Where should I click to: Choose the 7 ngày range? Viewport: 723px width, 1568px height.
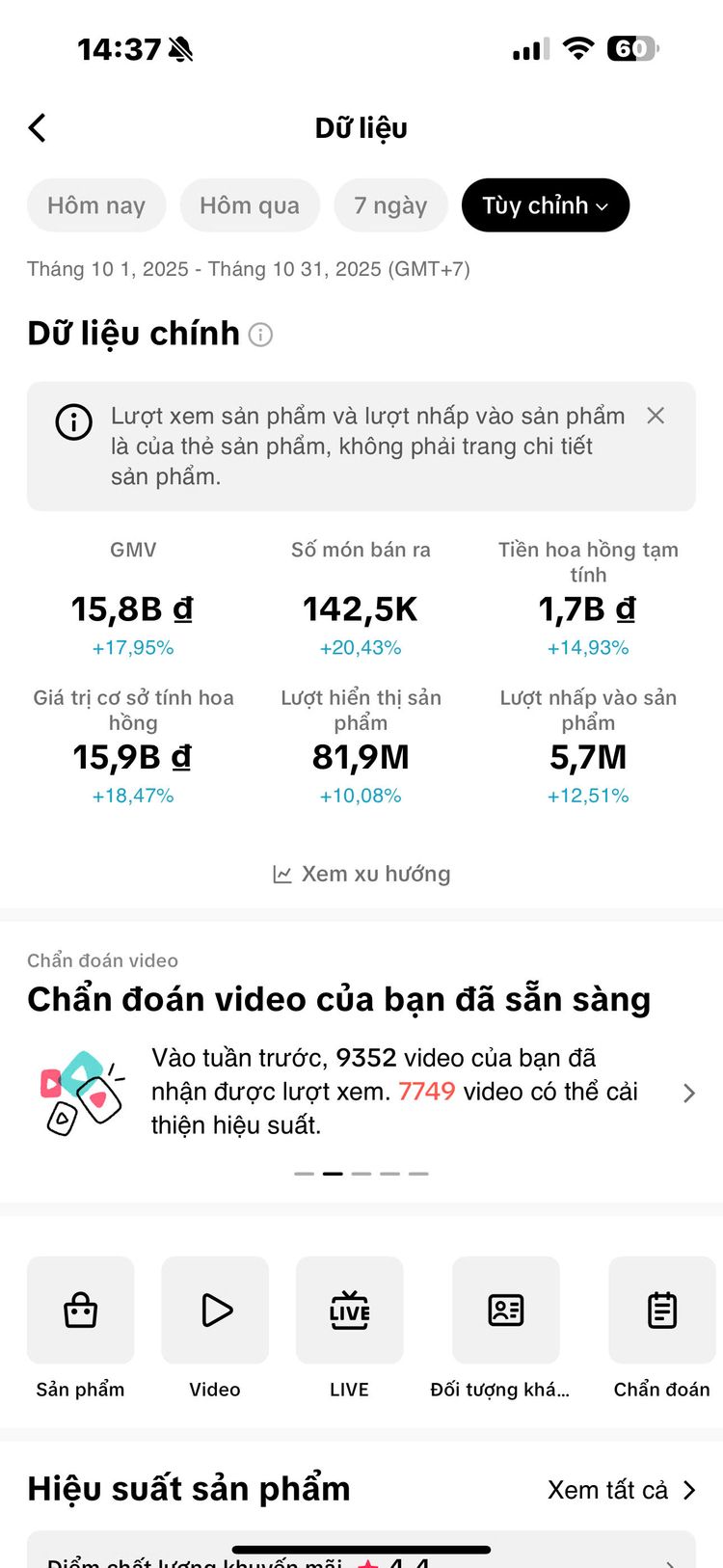pos(390,205)
